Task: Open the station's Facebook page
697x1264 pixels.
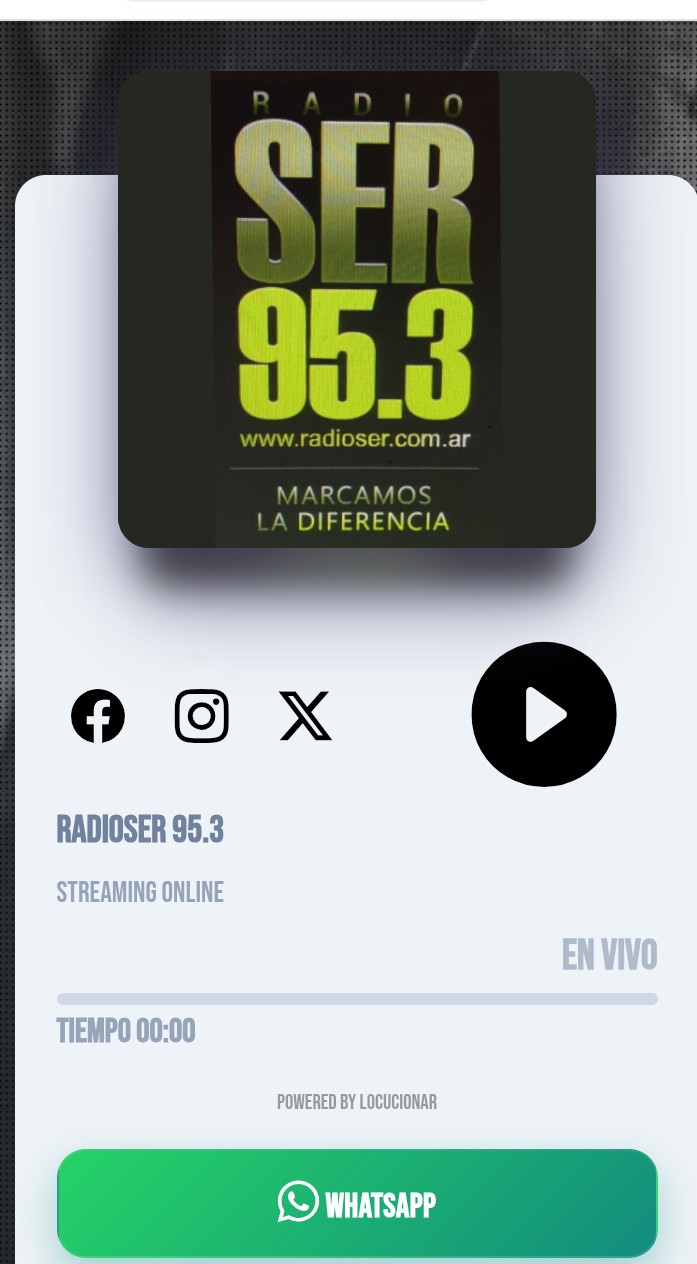Action: (98, 716)
